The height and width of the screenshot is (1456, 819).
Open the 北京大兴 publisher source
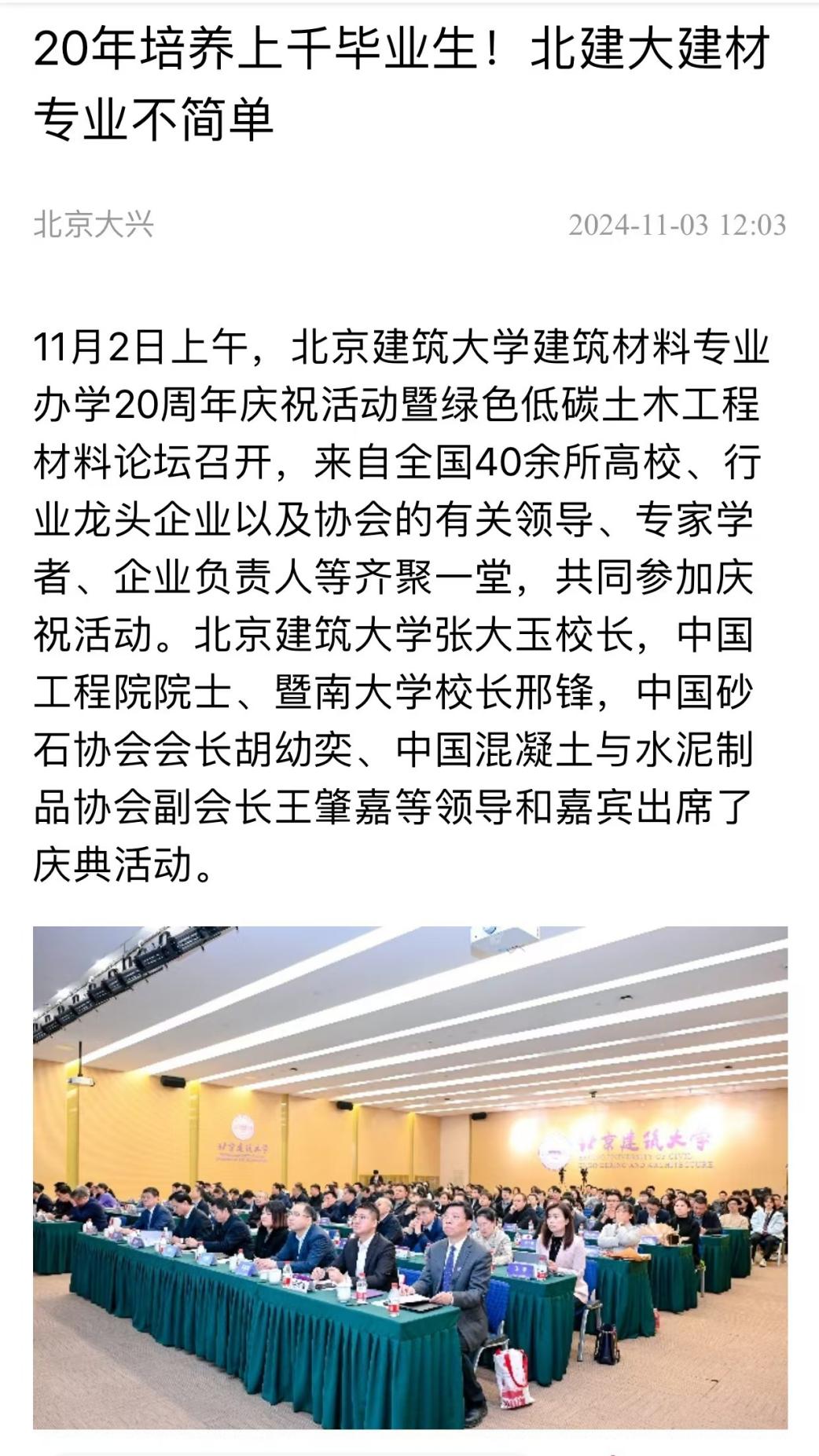tap(94, 225)
